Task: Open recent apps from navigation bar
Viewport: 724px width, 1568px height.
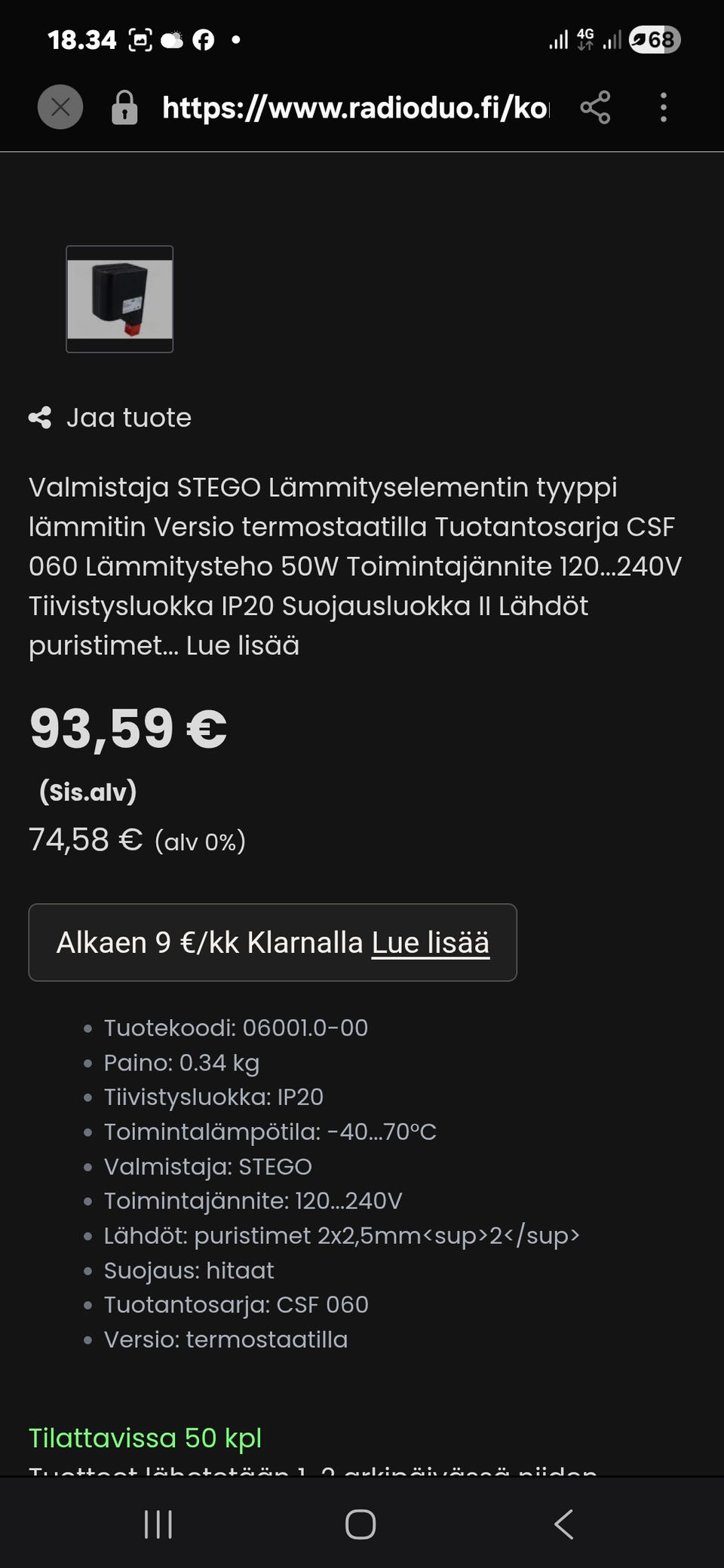Action: 158,1524
